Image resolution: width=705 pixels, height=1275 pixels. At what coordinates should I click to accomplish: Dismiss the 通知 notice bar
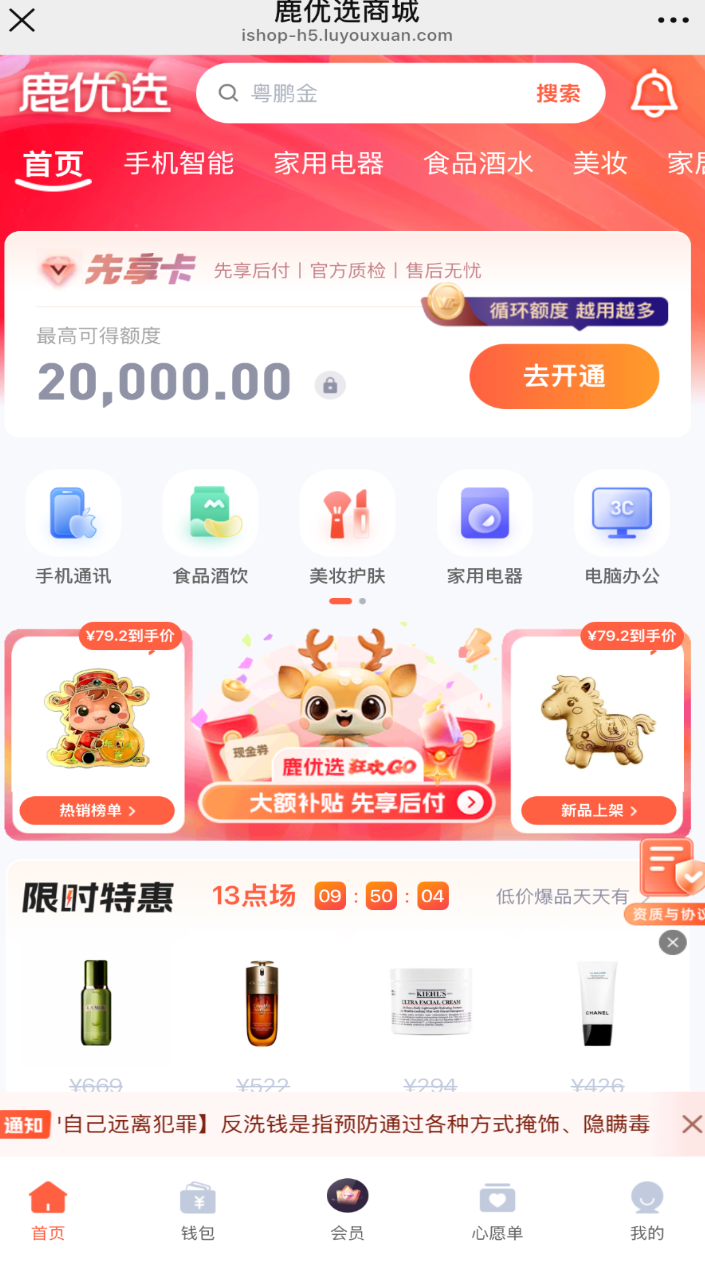tap(691, 1124)
